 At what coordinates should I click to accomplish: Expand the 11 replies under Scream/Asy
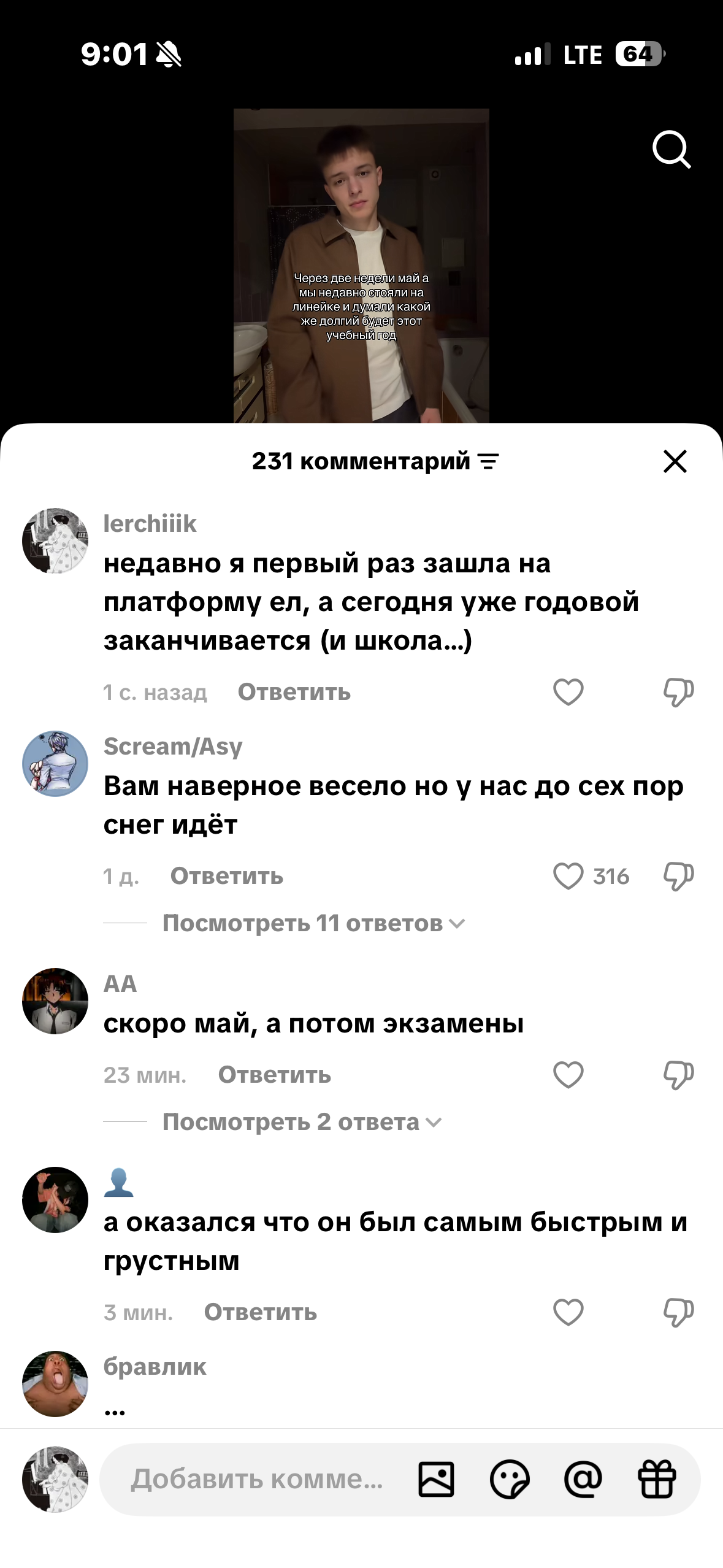click(313, 923)
